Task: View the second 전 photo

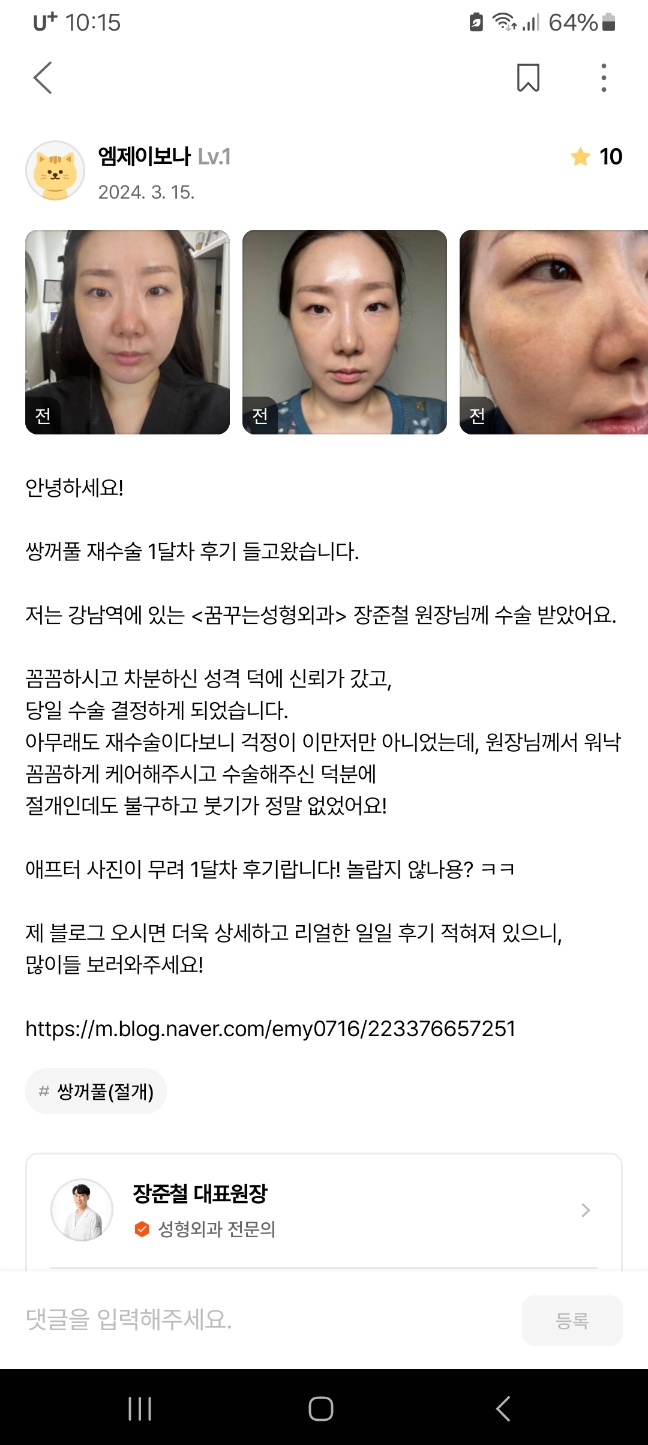Action: point(344,332)
